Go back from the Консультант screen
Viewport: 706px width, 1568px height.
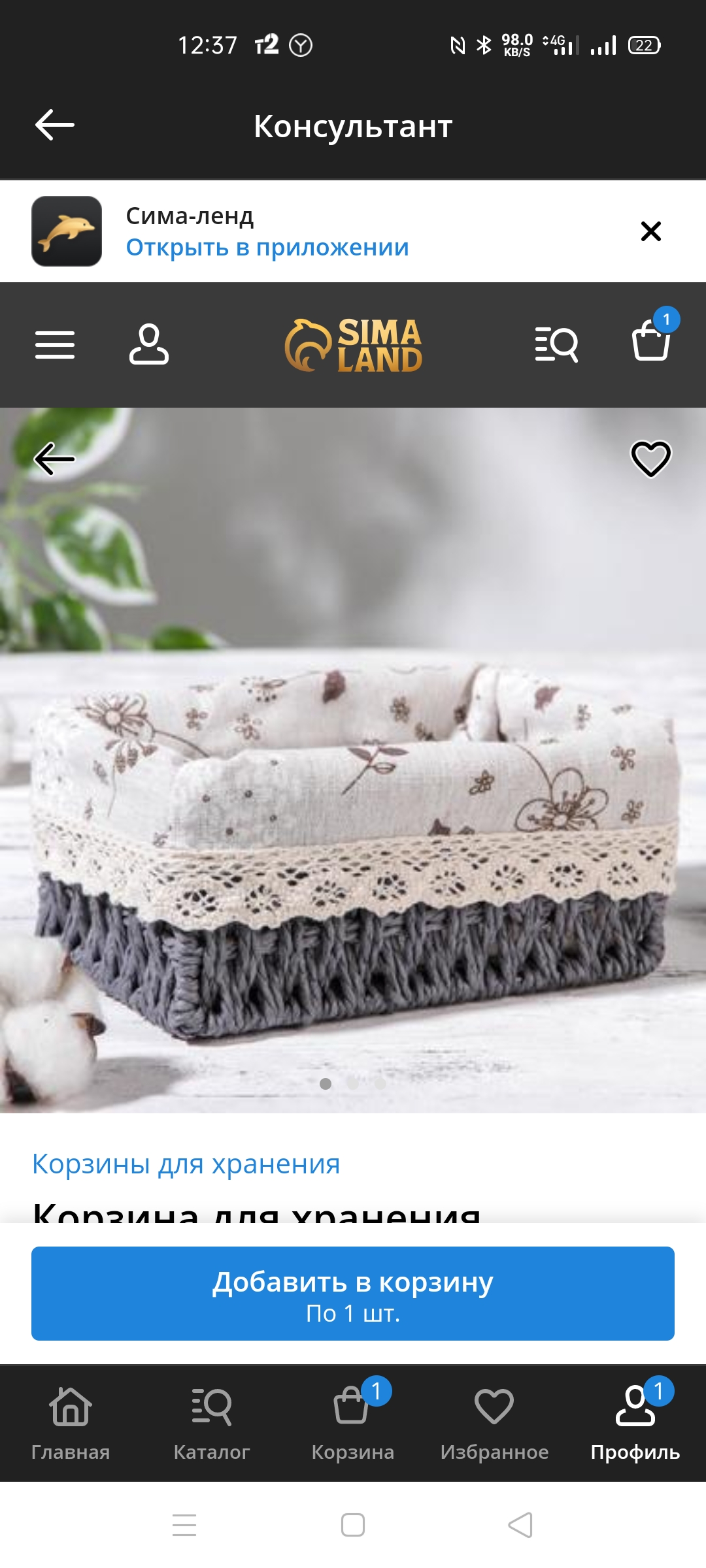pos(55,125)
